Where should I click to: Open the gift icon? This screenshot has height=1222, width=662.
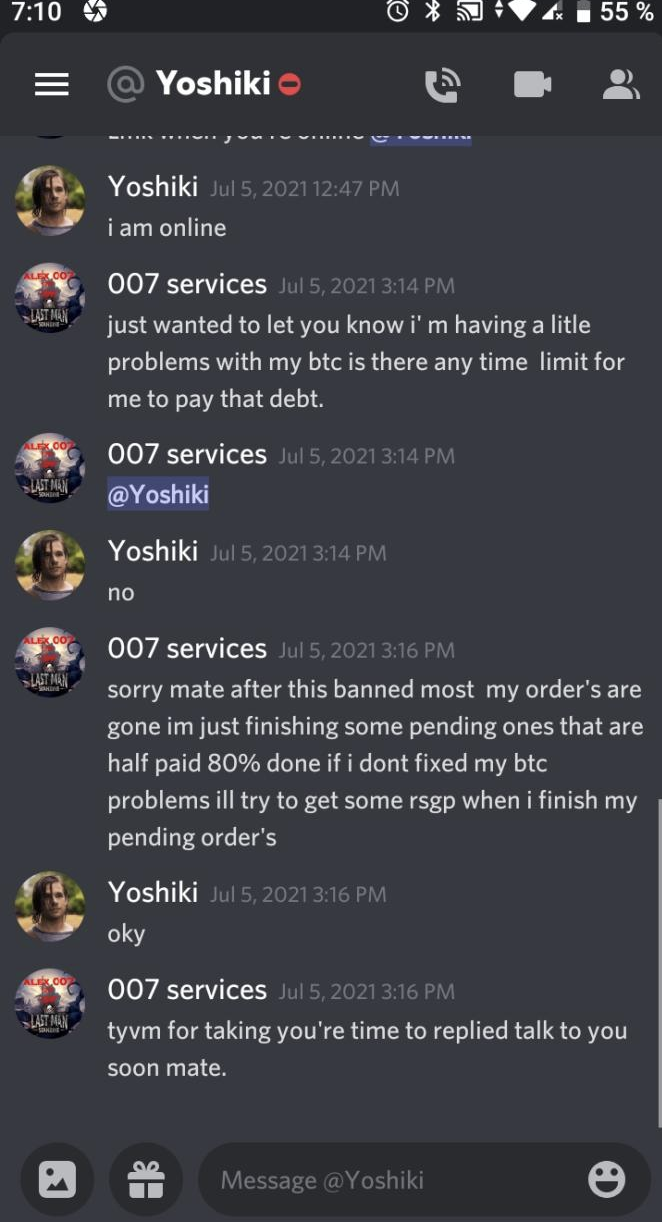coord(146,1181)
